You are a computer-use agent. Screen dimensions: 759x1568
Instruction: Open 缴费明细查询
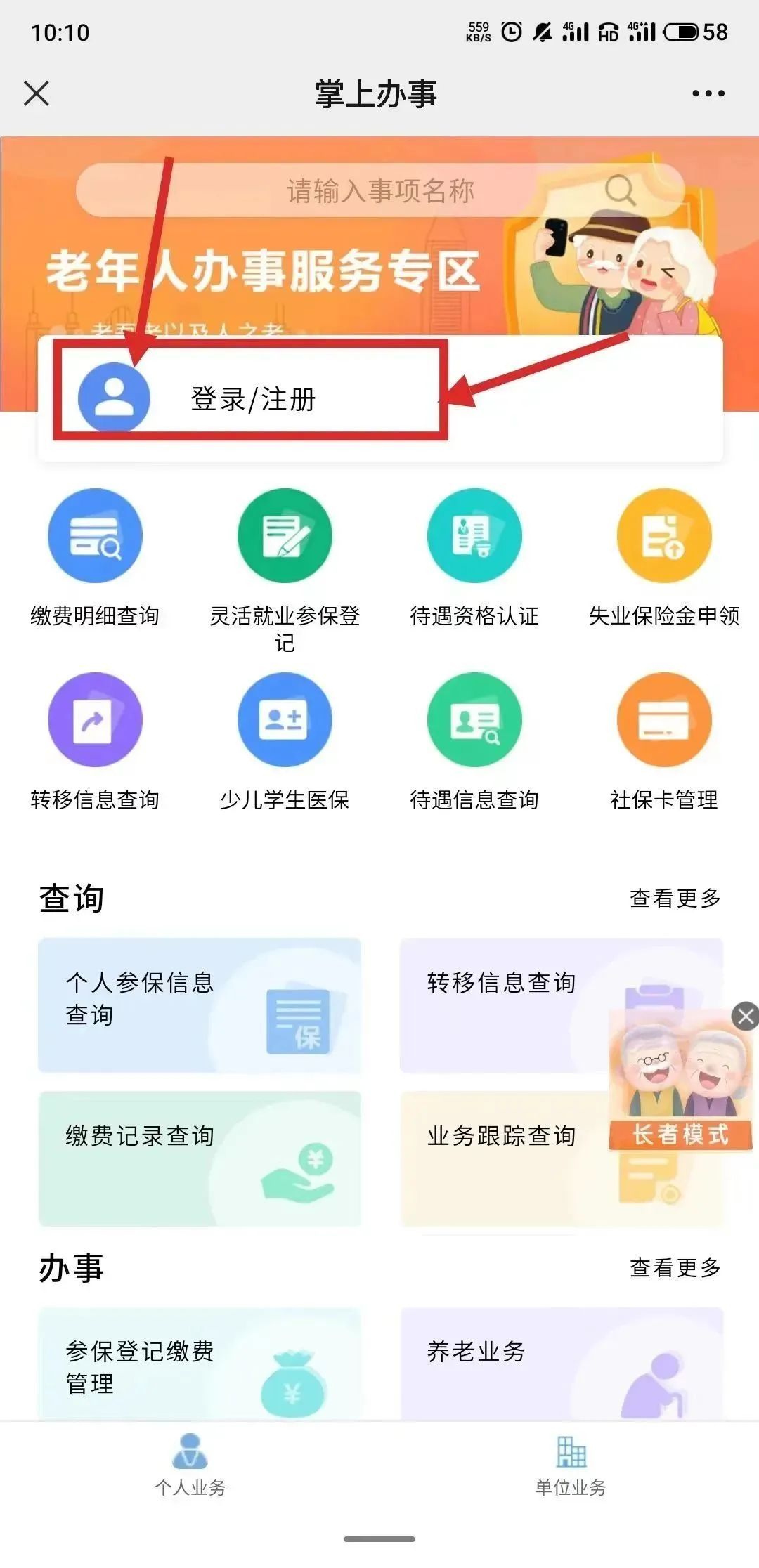point(95,536)
